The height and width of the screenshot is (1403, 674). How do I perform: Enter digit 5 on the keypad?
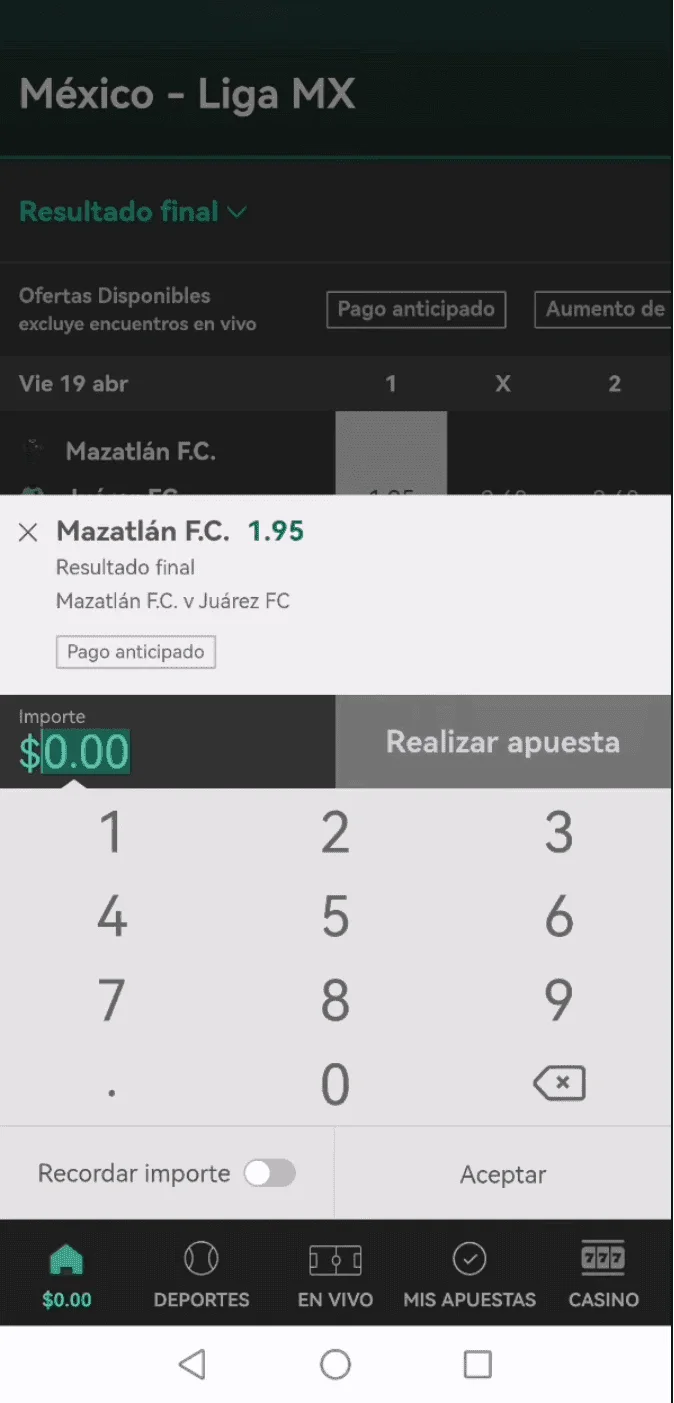[335, 916]
